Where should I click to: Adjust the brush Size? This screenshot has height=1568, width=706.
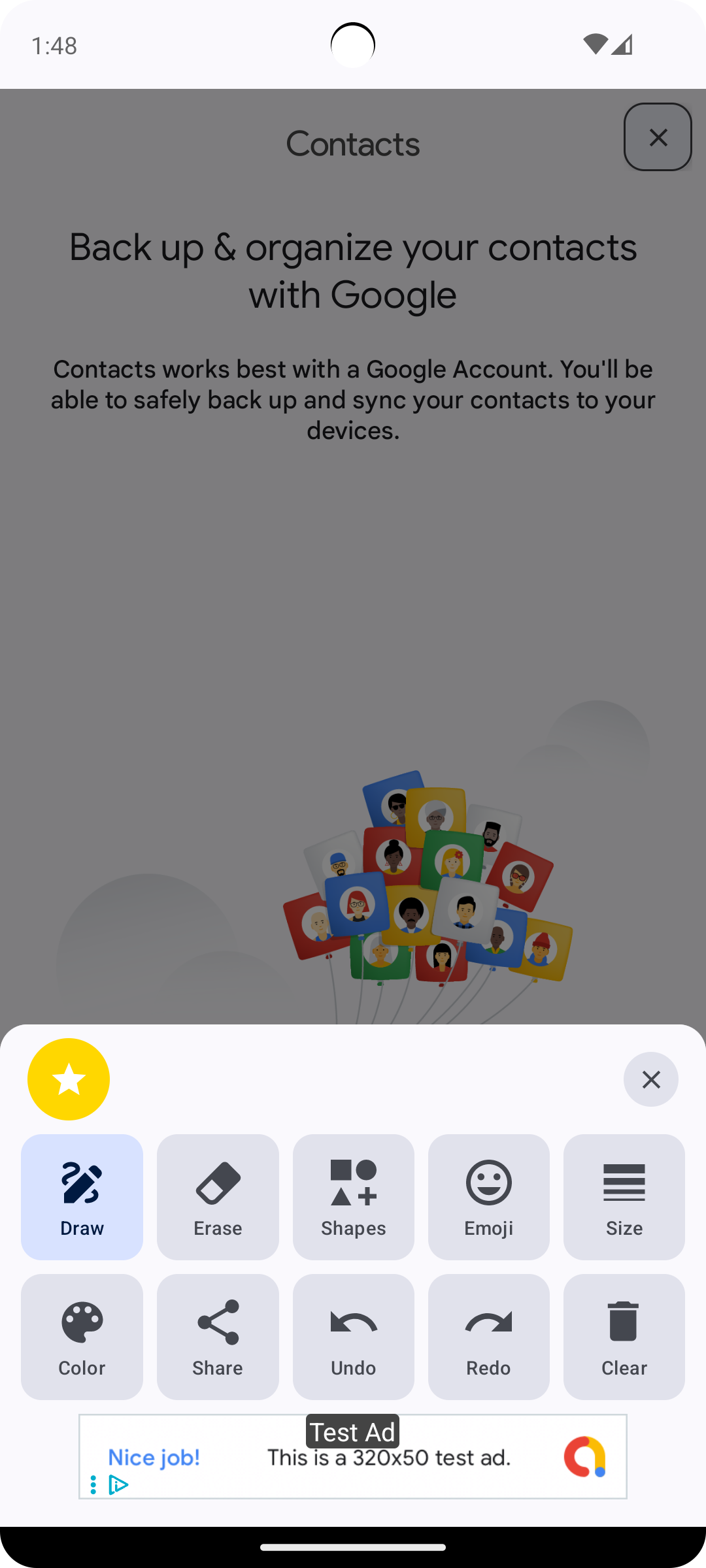click(624, 1196)
